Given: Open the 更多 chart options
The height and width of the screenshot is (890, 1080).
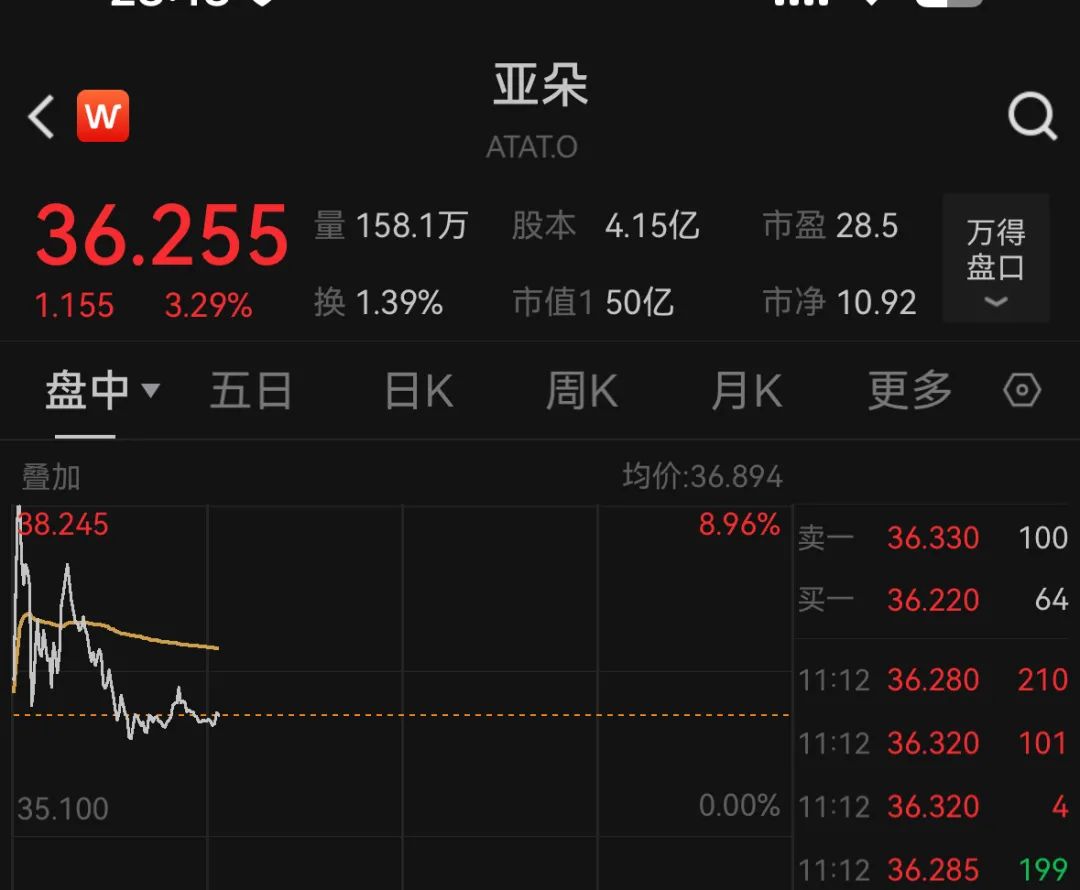Looking at the screenshot, I should pos(909,391).
